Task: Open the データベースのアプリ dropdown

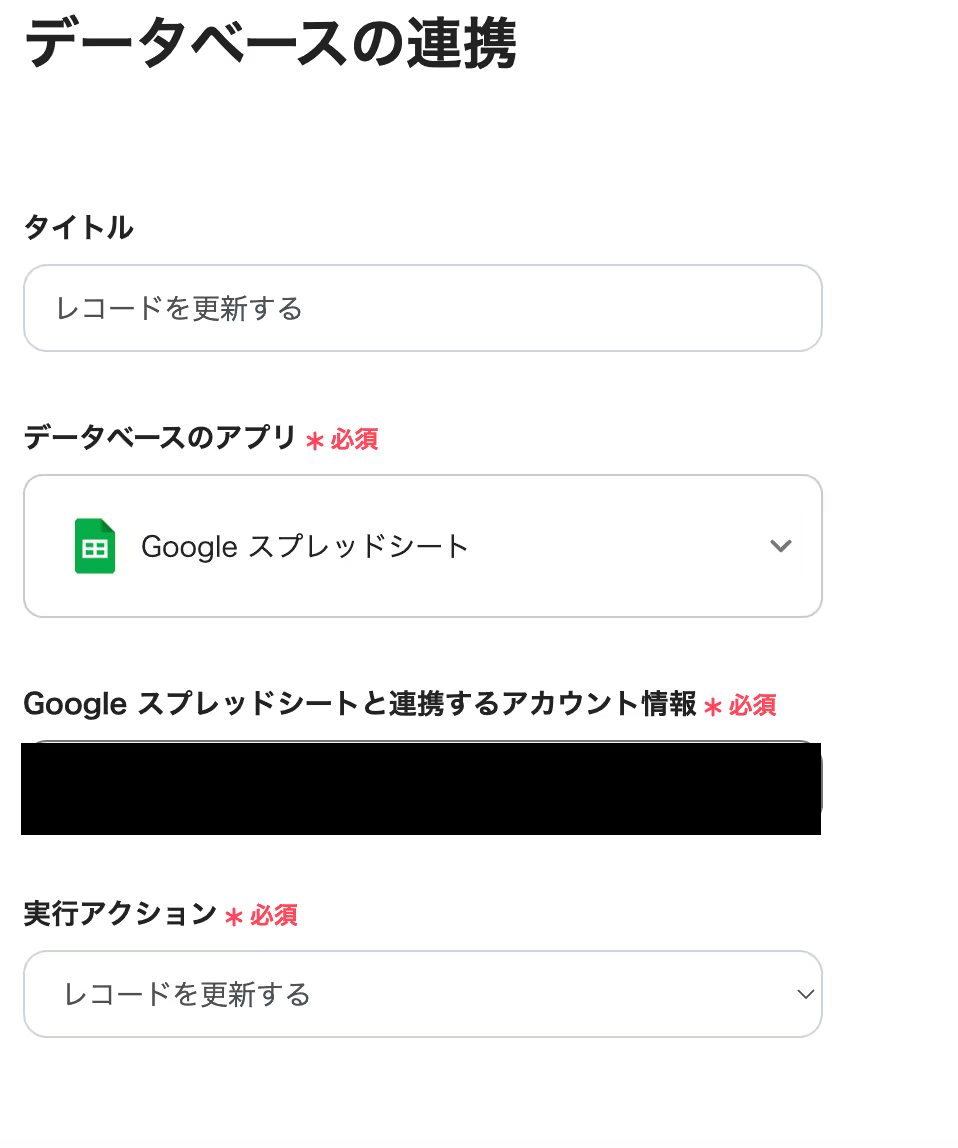Action: (422, 546)
